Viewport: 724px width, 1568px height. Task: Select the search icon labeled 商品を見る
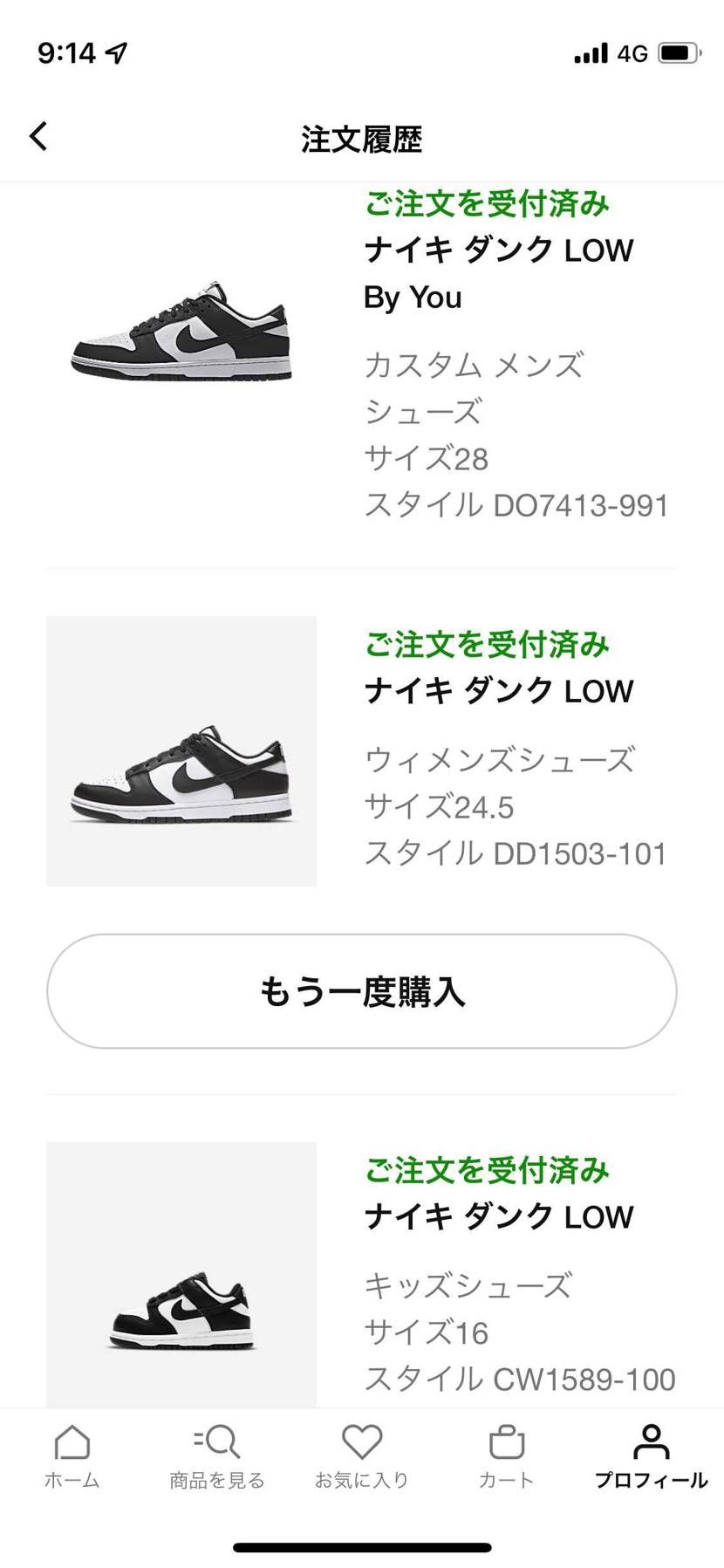click(217, 1445)
